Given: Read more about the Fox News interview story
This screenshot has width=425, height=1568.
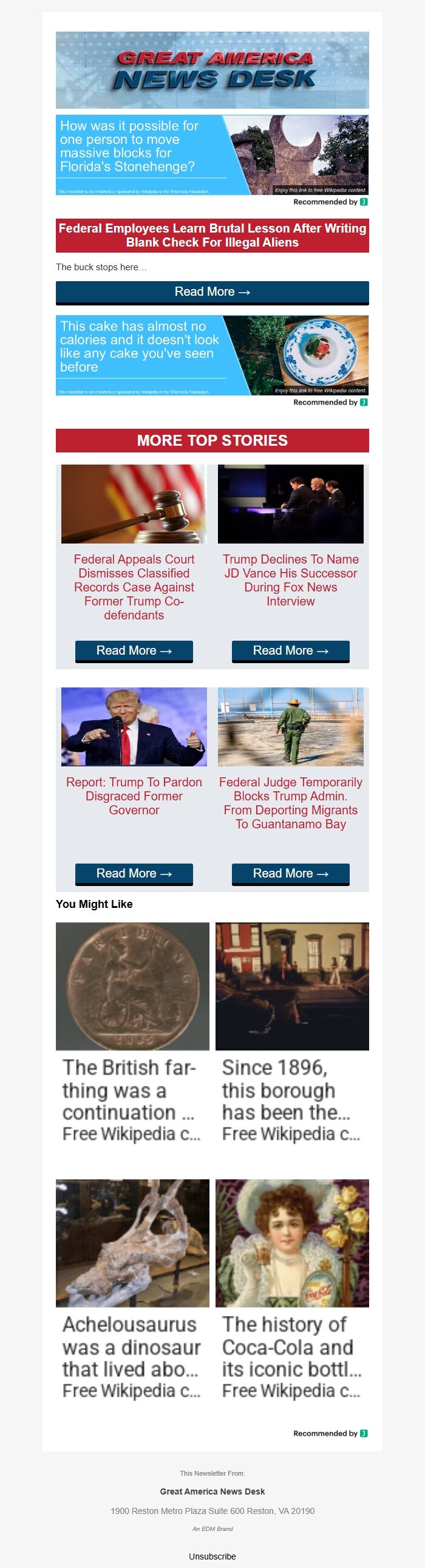Looking at the screenshot, I should (290, 650).
